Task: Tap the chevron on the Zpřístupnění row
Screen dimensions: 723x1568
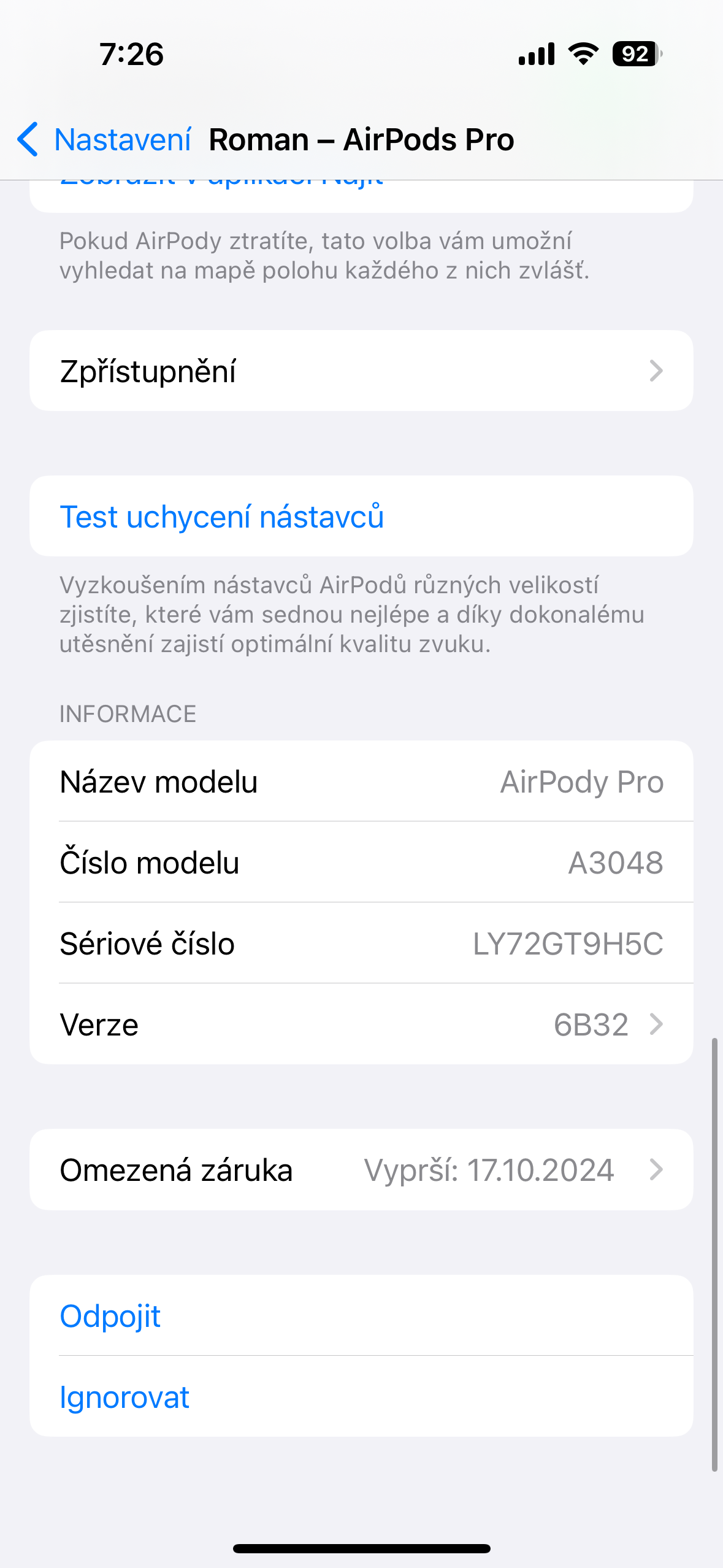Action: click(657, 371)
